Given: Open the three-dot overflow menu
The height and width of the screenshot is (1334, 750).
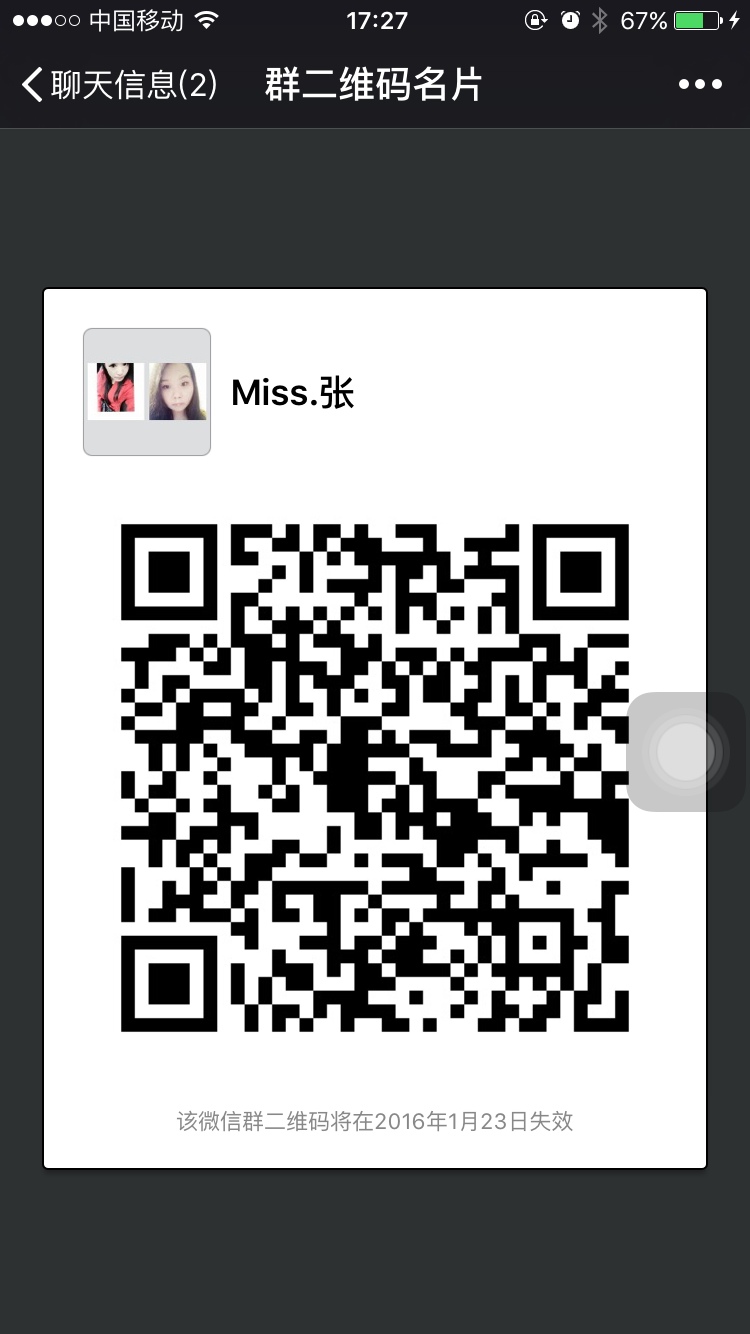Looking at the screenshot, I should click(700, 85).
